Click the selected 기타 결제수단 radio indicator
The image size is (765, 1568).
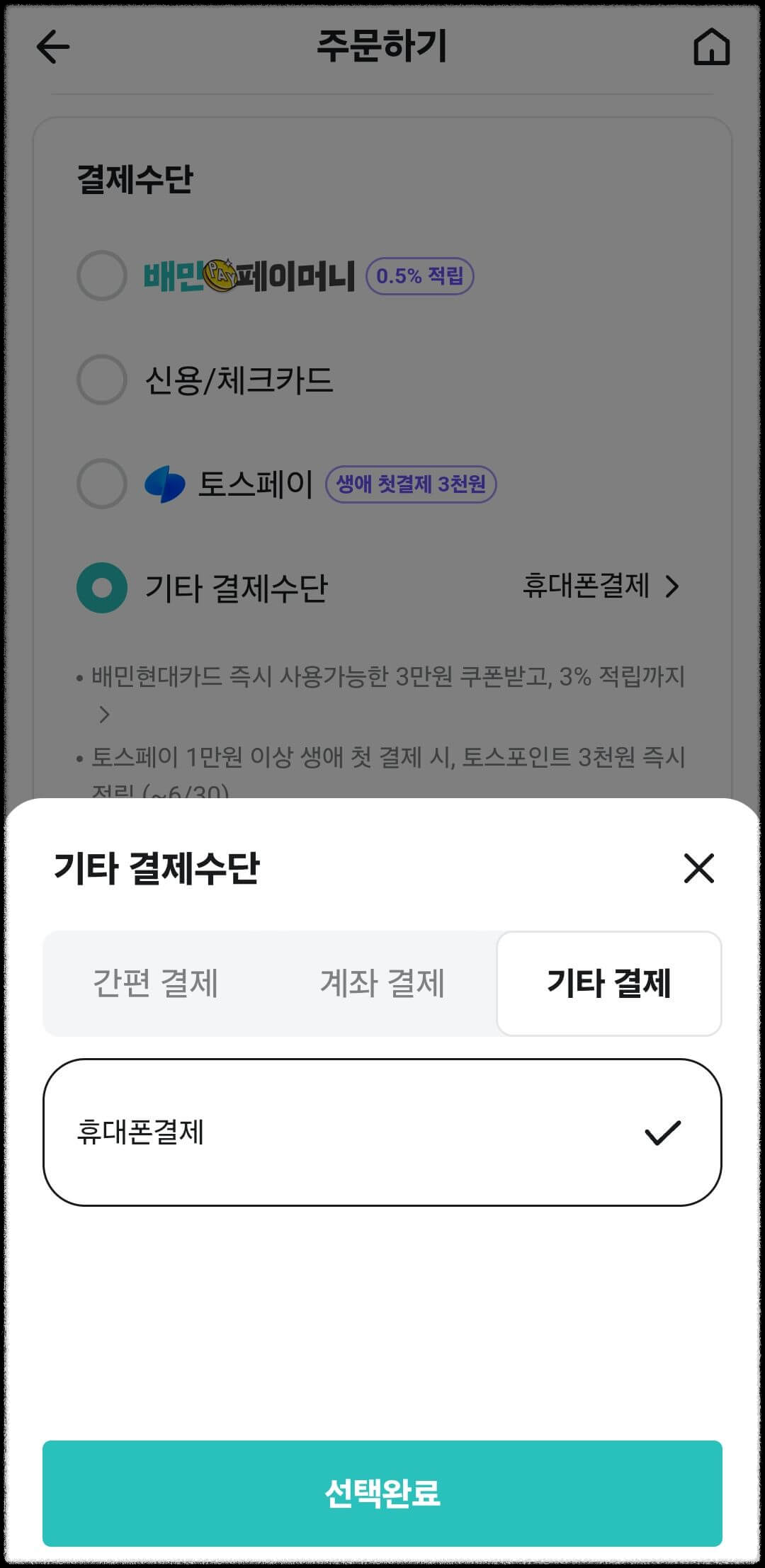[101, 586]
